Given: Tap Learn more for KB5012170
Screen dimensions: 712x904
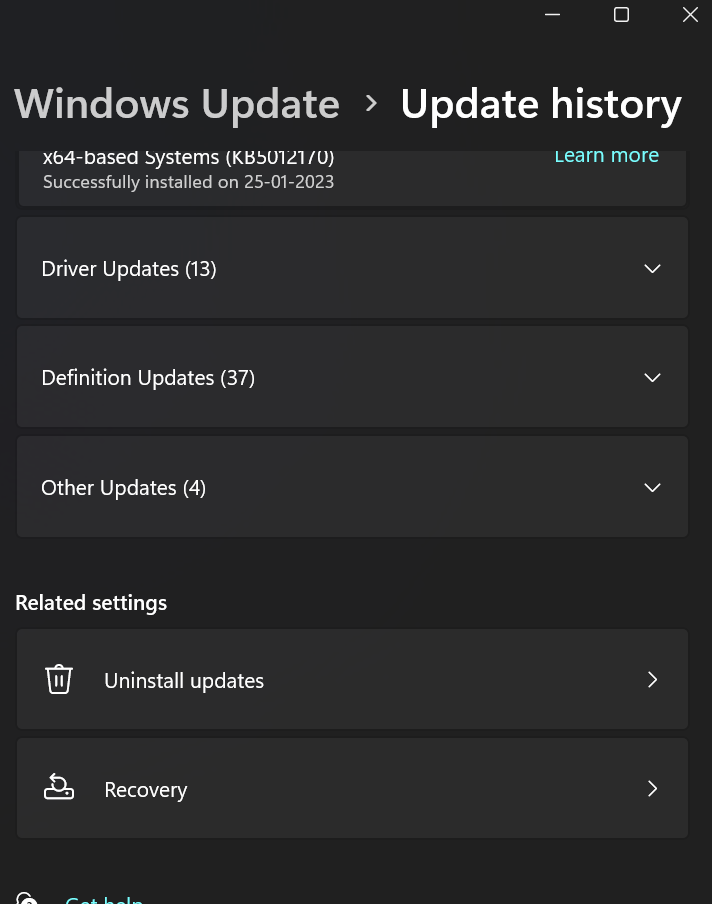Looking at the screenshot, I should point(606,156).
